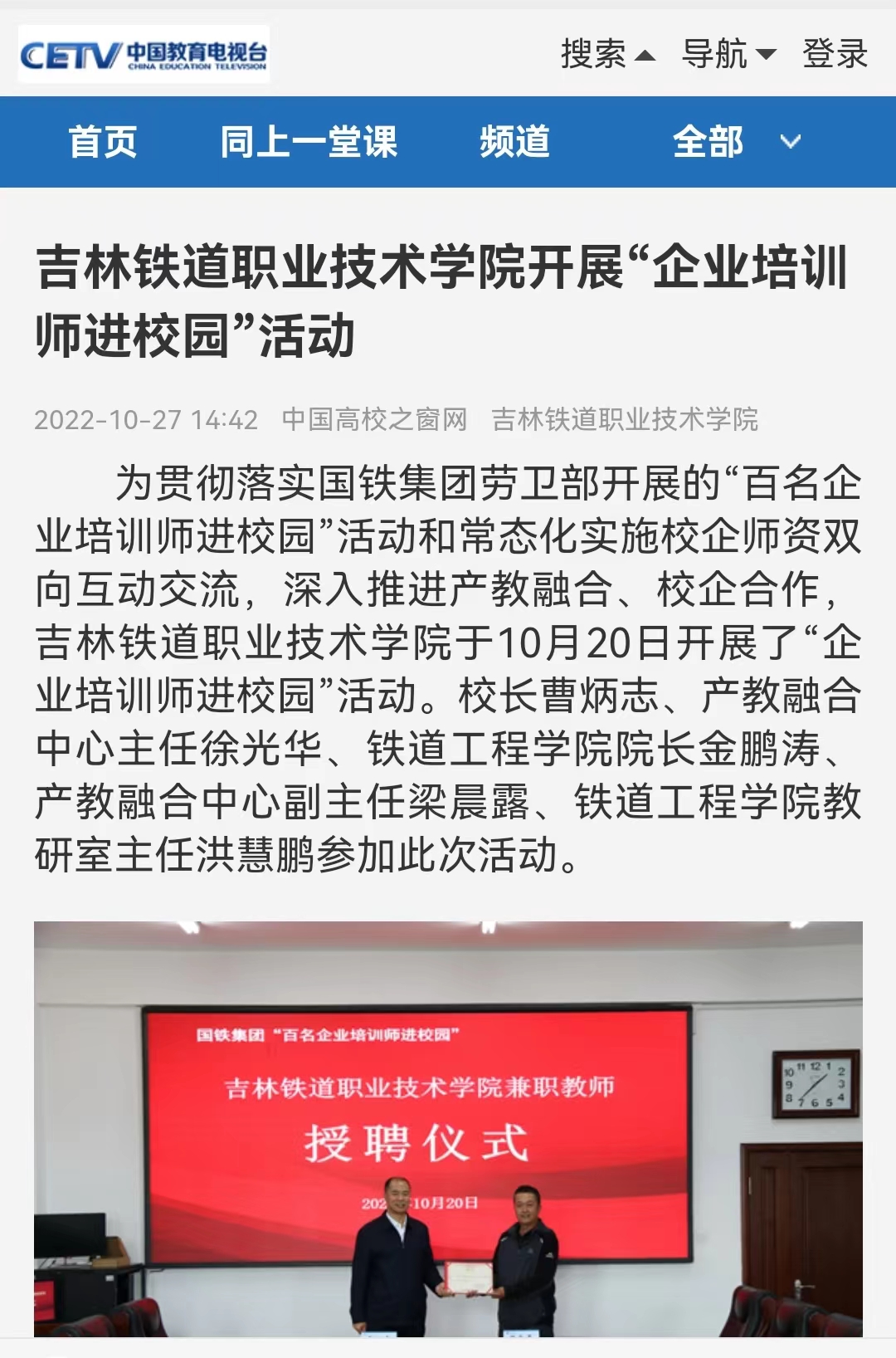
Task: View the appointment ceremony photo
Action: coord(448,1129)
